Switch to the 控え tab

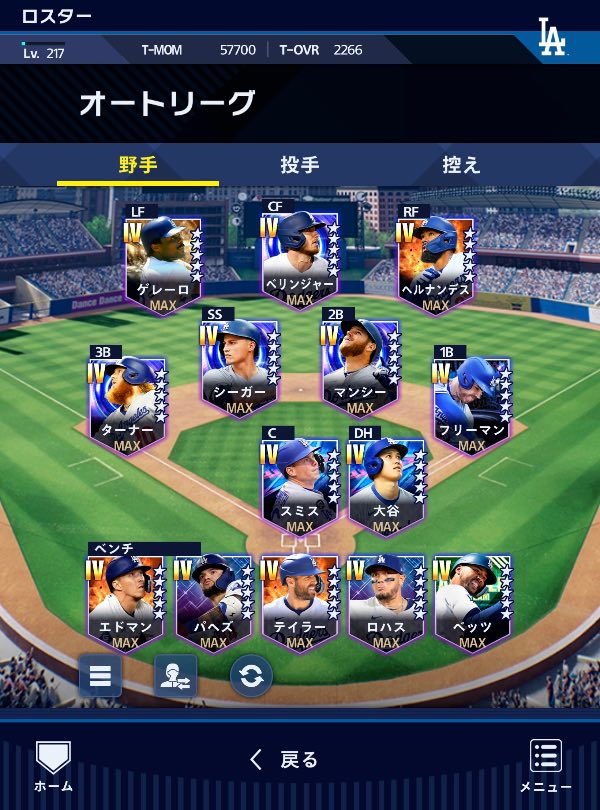[x=461, y=165]
